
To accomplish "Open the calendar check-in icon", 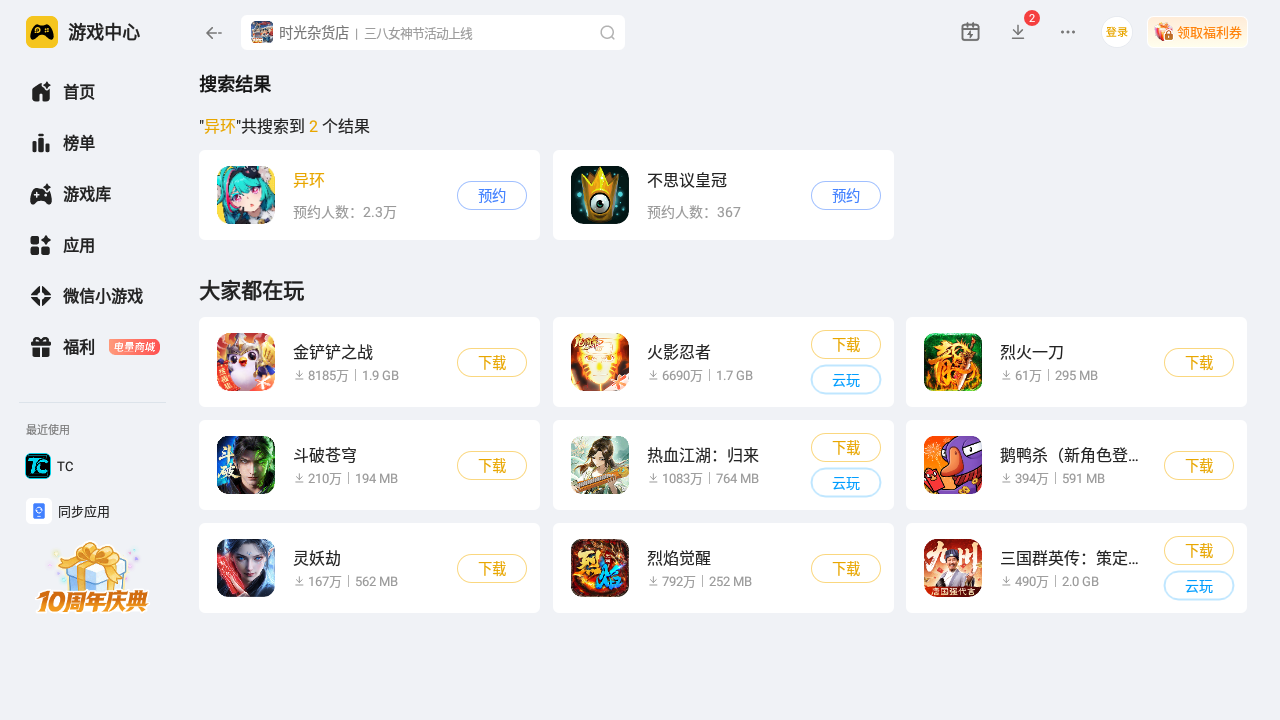I will coord(970,32).
